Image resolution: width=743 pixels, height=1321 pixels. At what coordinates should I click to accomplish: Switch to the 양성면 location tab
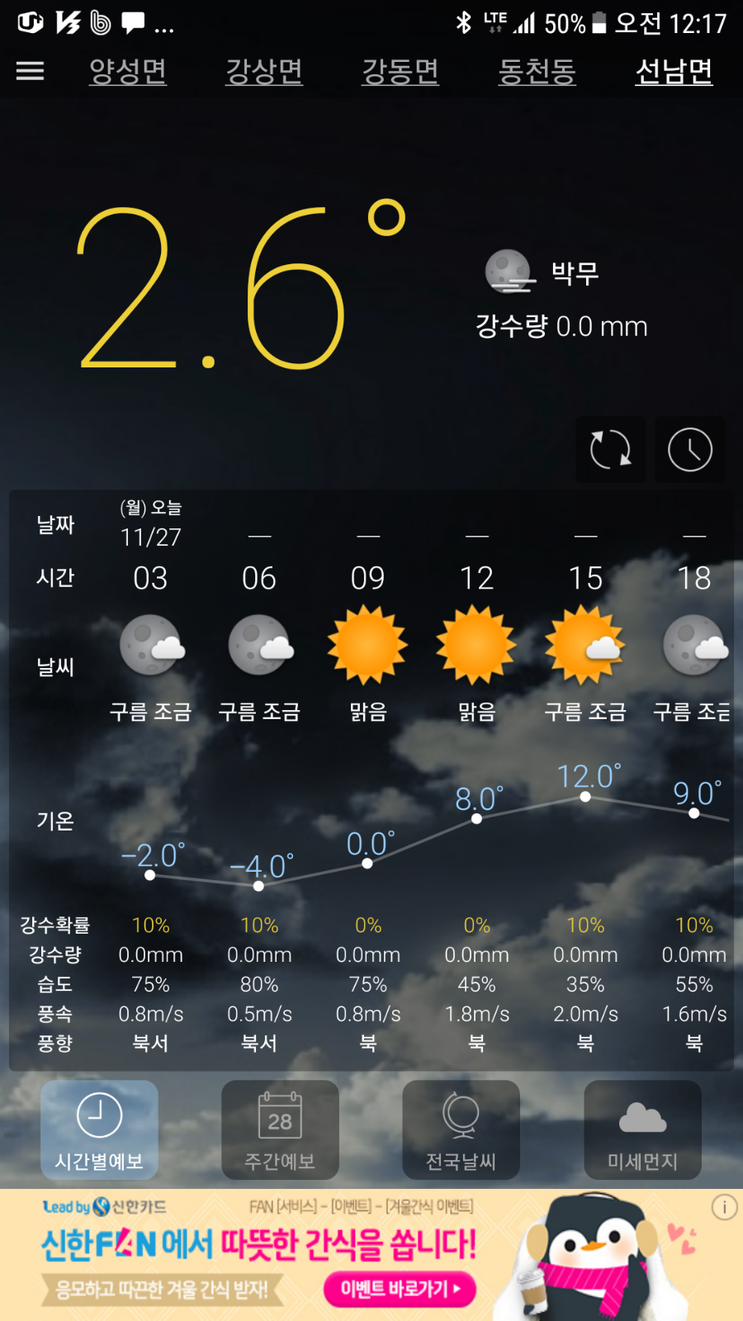pyautogui.click(x=128, y=72)
